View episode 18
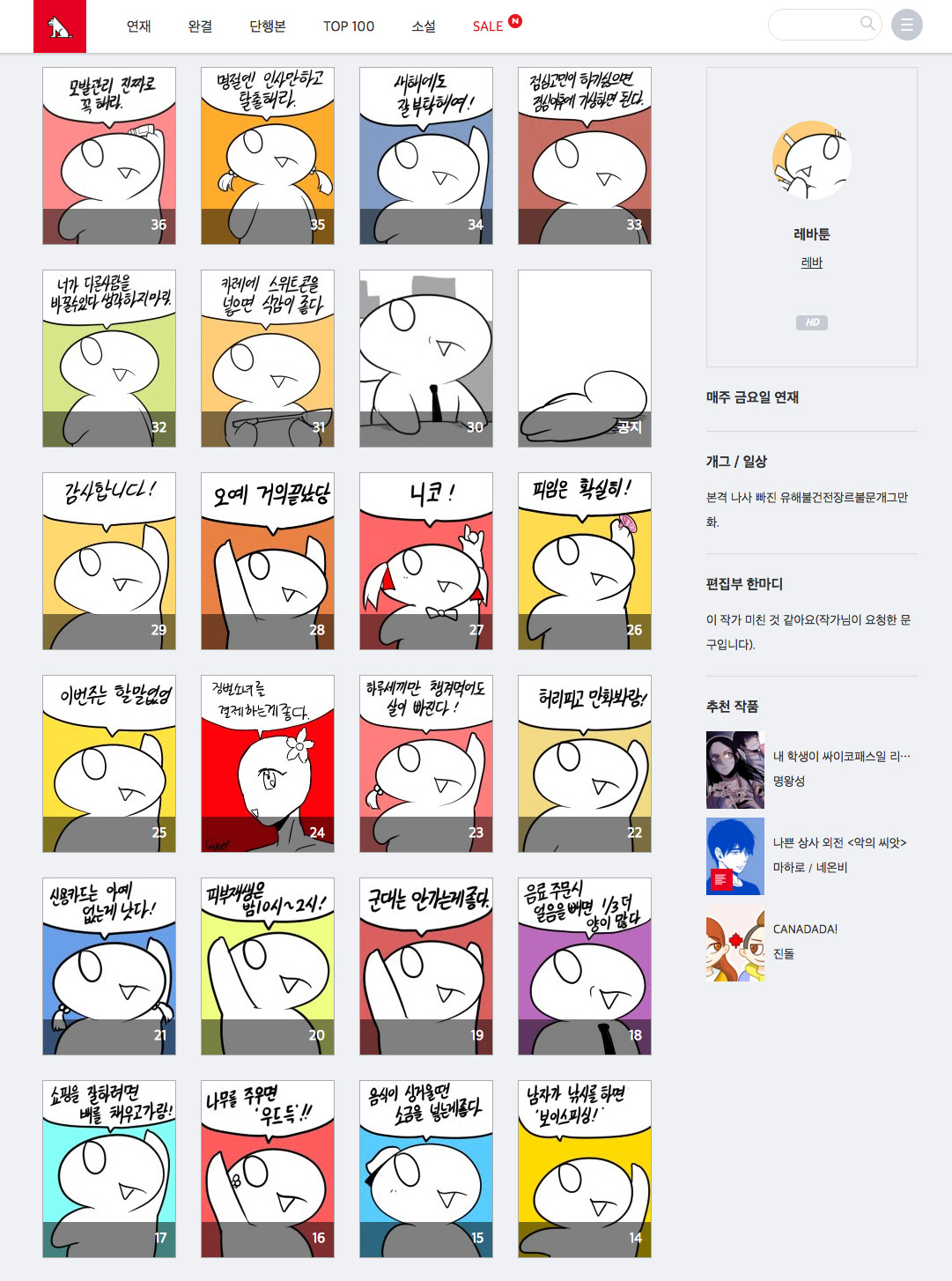This screenshot has width=952, height=1281. (585, 966)
